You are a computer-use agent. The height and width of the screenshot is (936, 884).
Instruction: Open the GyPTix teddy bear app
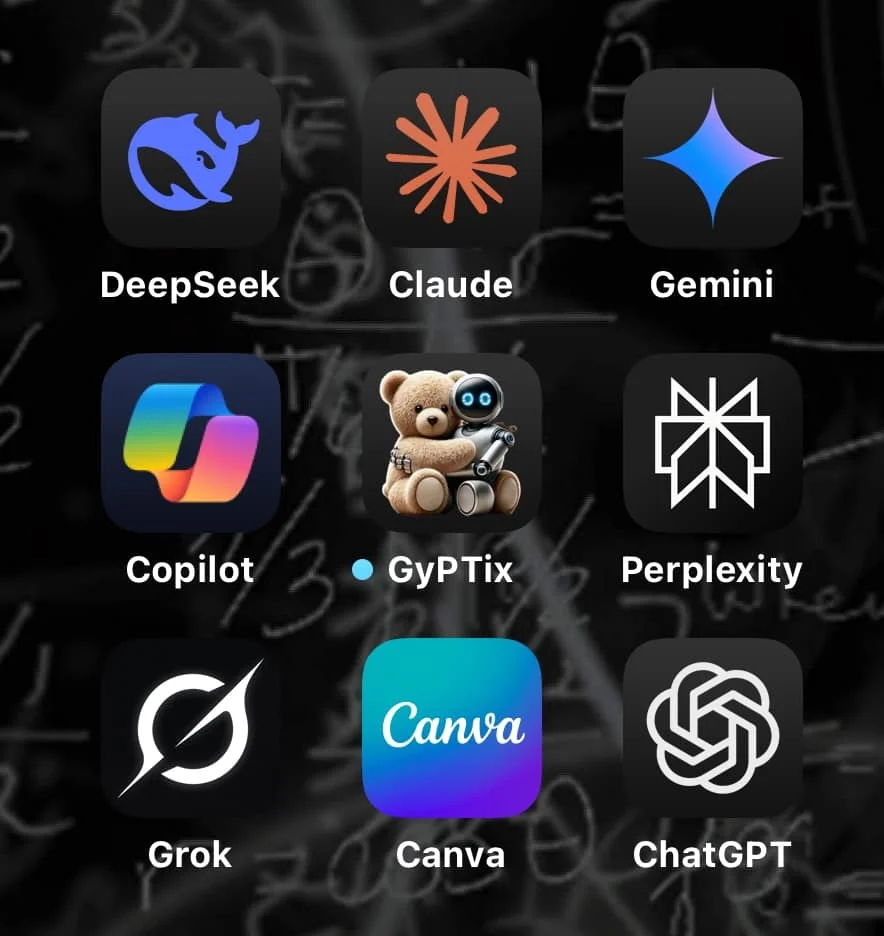coord(451,443)
